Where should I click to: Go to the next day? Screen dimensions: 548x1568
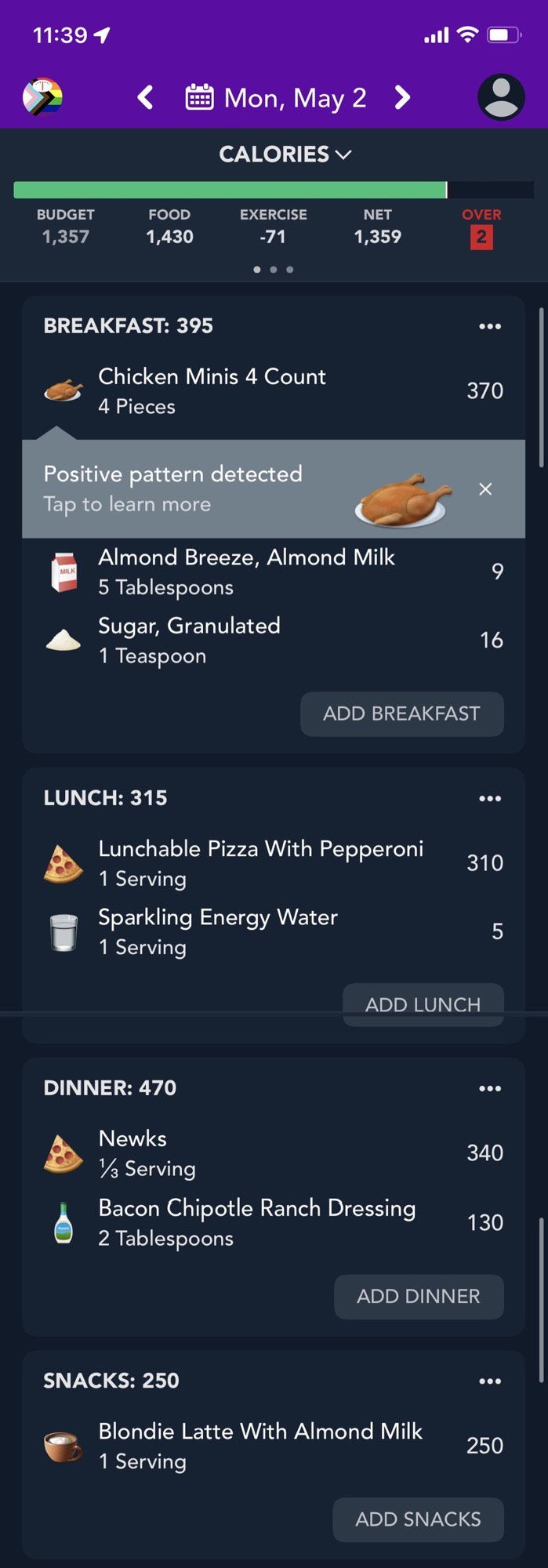402,98
